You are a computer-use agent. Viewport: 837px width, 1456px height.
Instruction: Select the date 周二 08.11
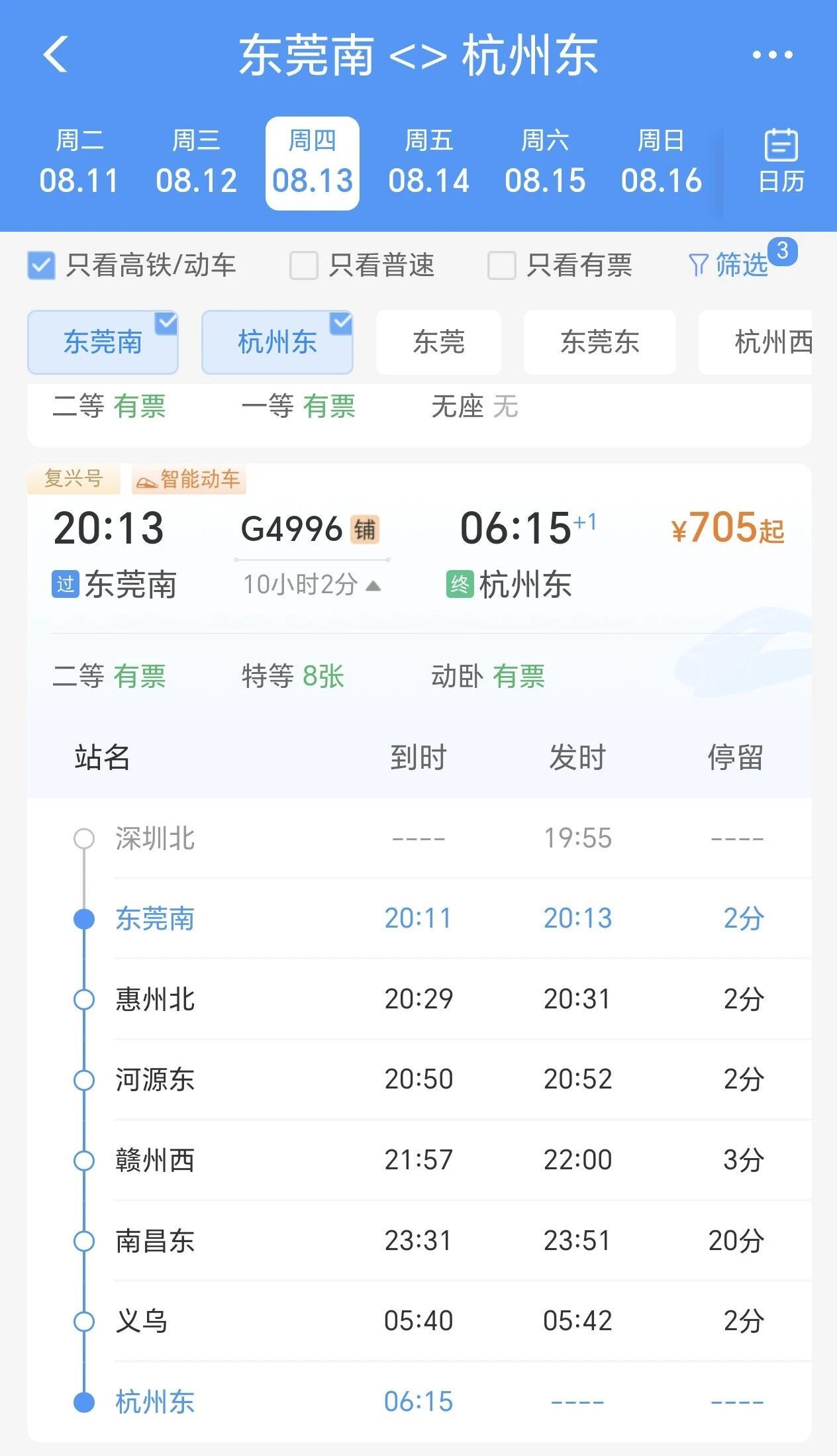tap(79, 163)
